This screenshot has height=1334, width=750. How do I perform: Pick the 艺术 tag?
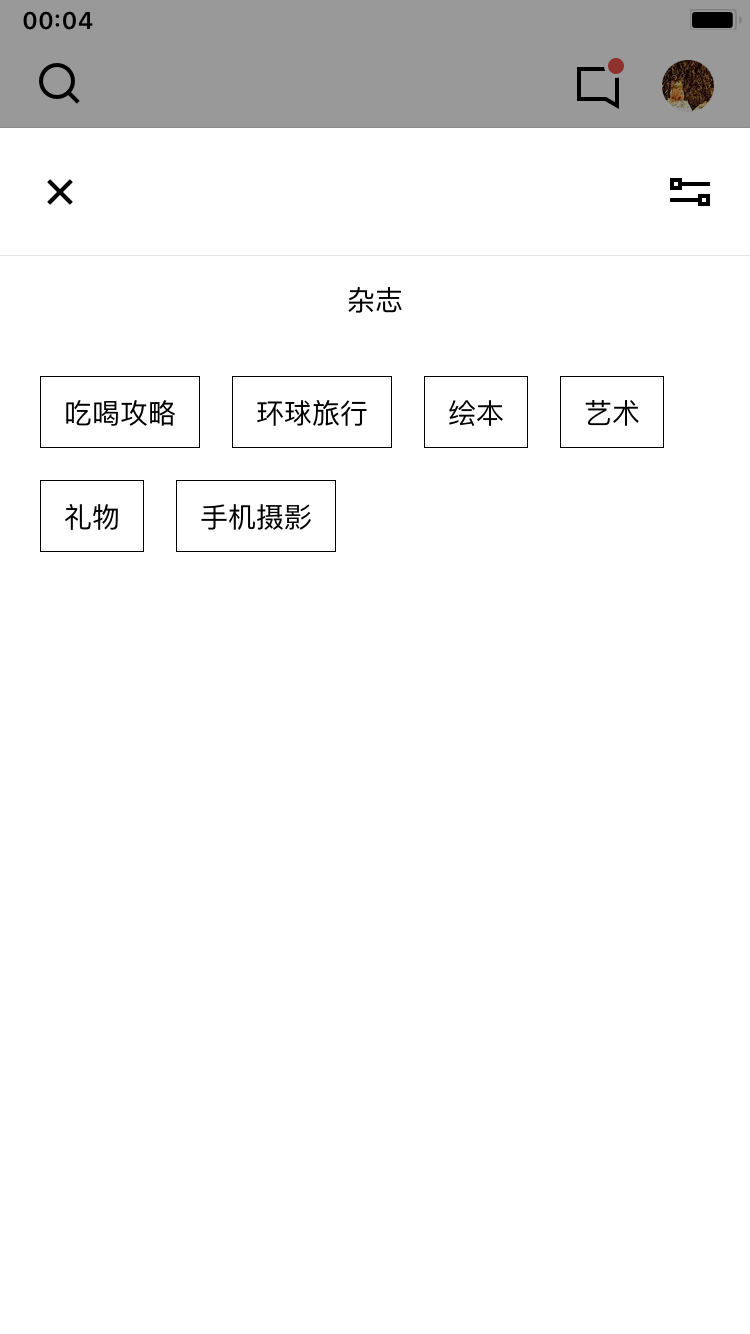click(x=612, y=412)
